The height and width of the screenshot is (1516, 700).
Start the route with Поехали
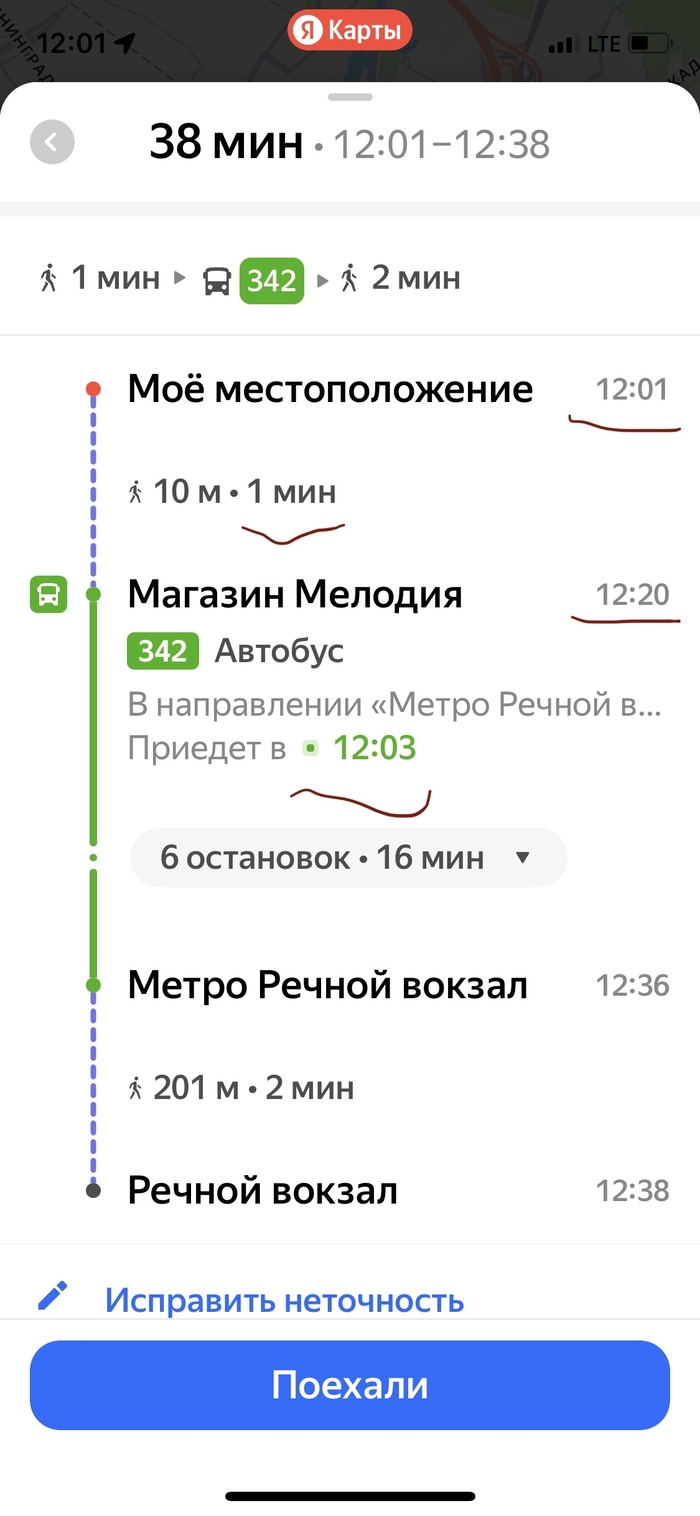pos(349,1385)
